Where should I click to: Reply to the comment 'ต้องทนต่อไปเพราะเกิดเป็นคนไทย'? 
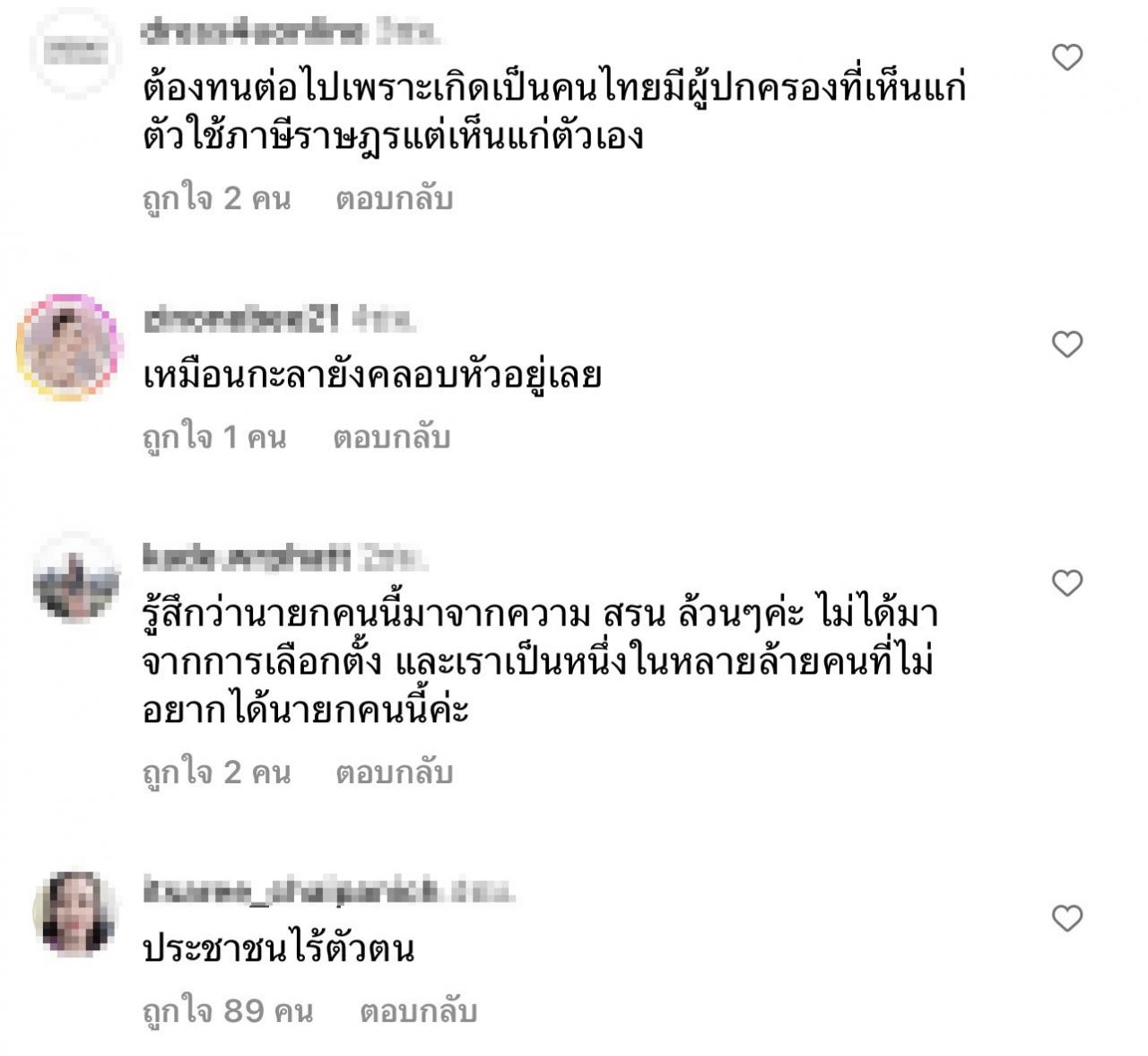click(x=394, y=198)
